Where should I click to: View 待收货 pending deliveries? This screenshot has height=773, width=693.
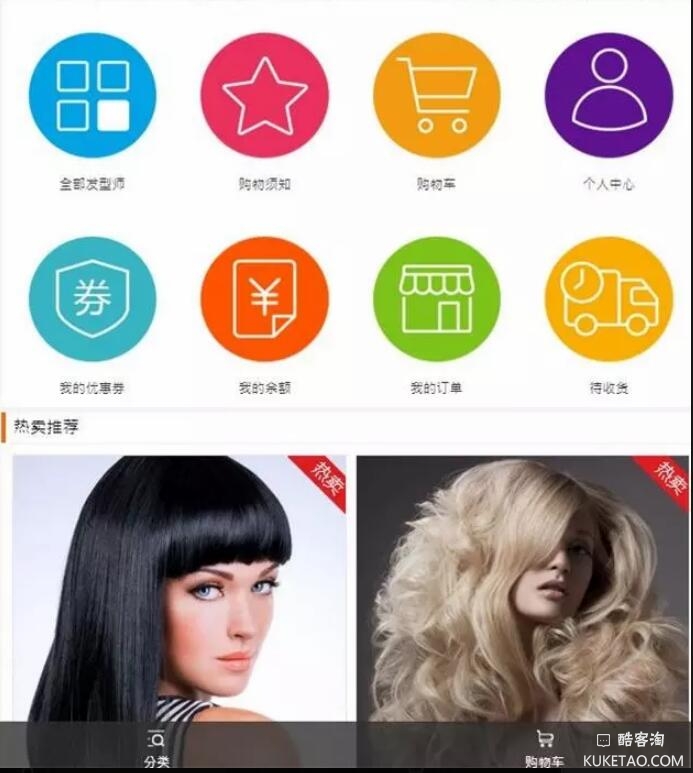pyautogui.click(x=608, y=299)
